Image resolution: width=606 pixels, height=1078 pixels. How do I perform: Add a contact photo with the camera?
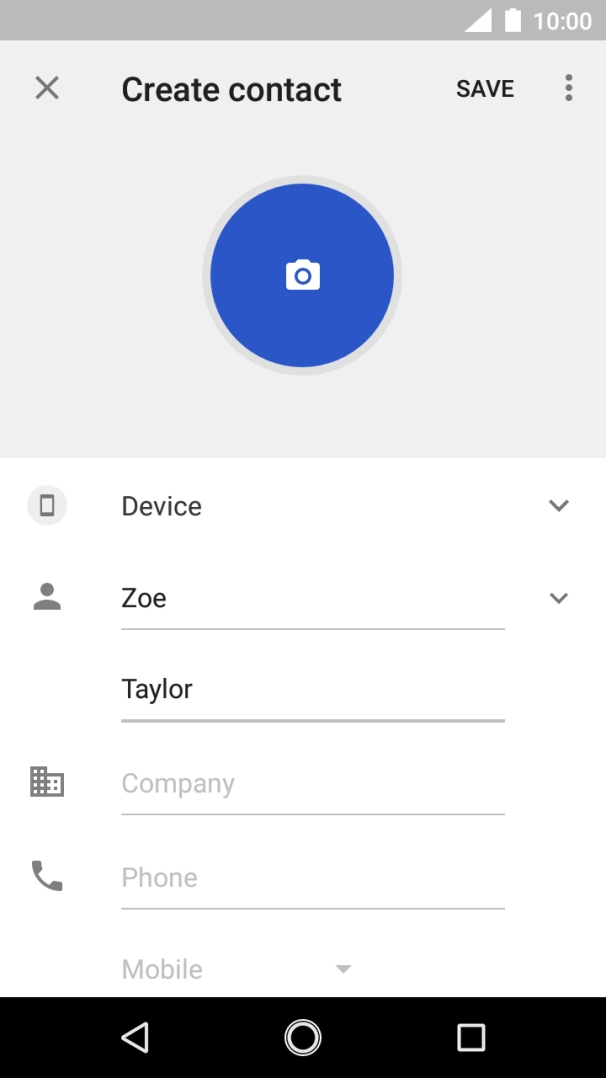point(302,275)
